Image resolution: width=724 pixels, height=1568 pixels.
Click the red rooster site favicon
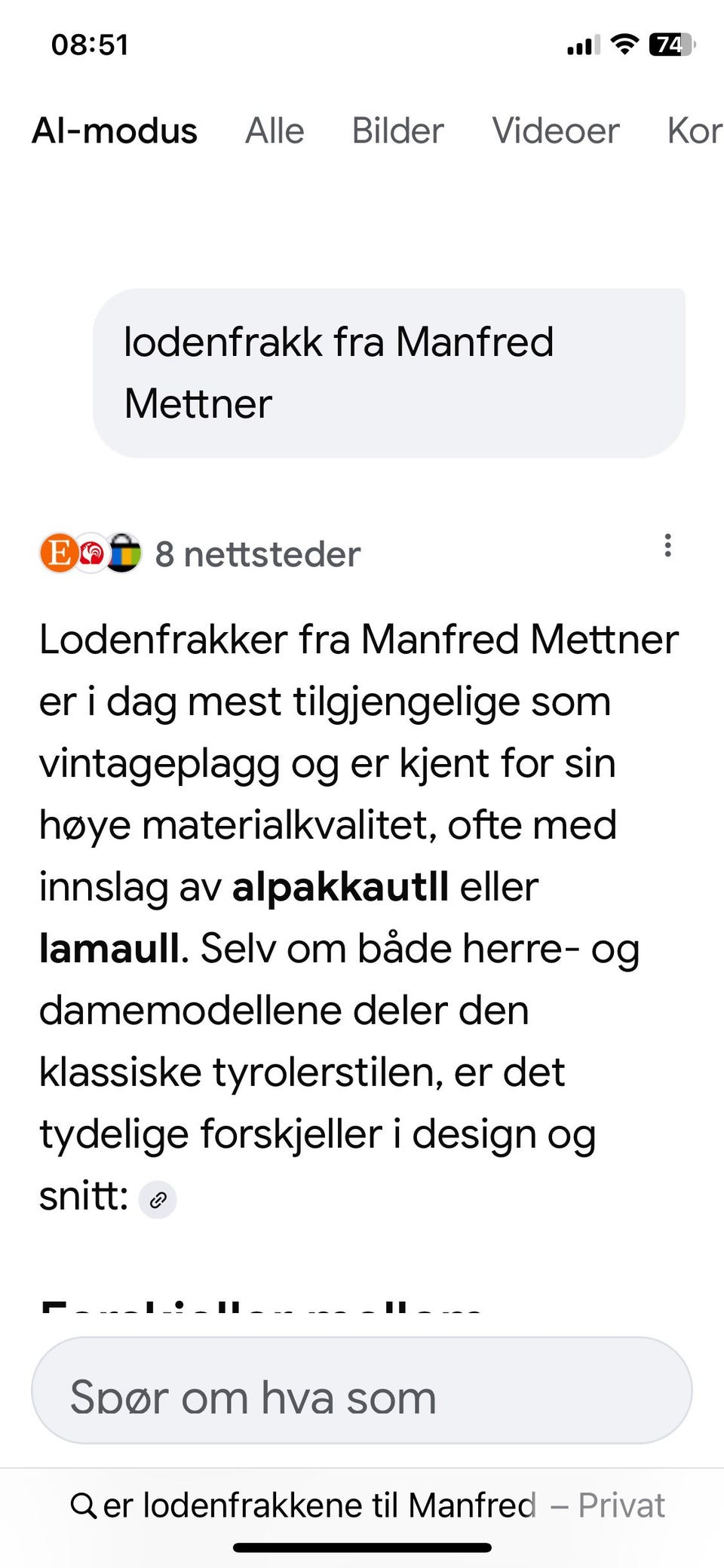coord(91,554)
